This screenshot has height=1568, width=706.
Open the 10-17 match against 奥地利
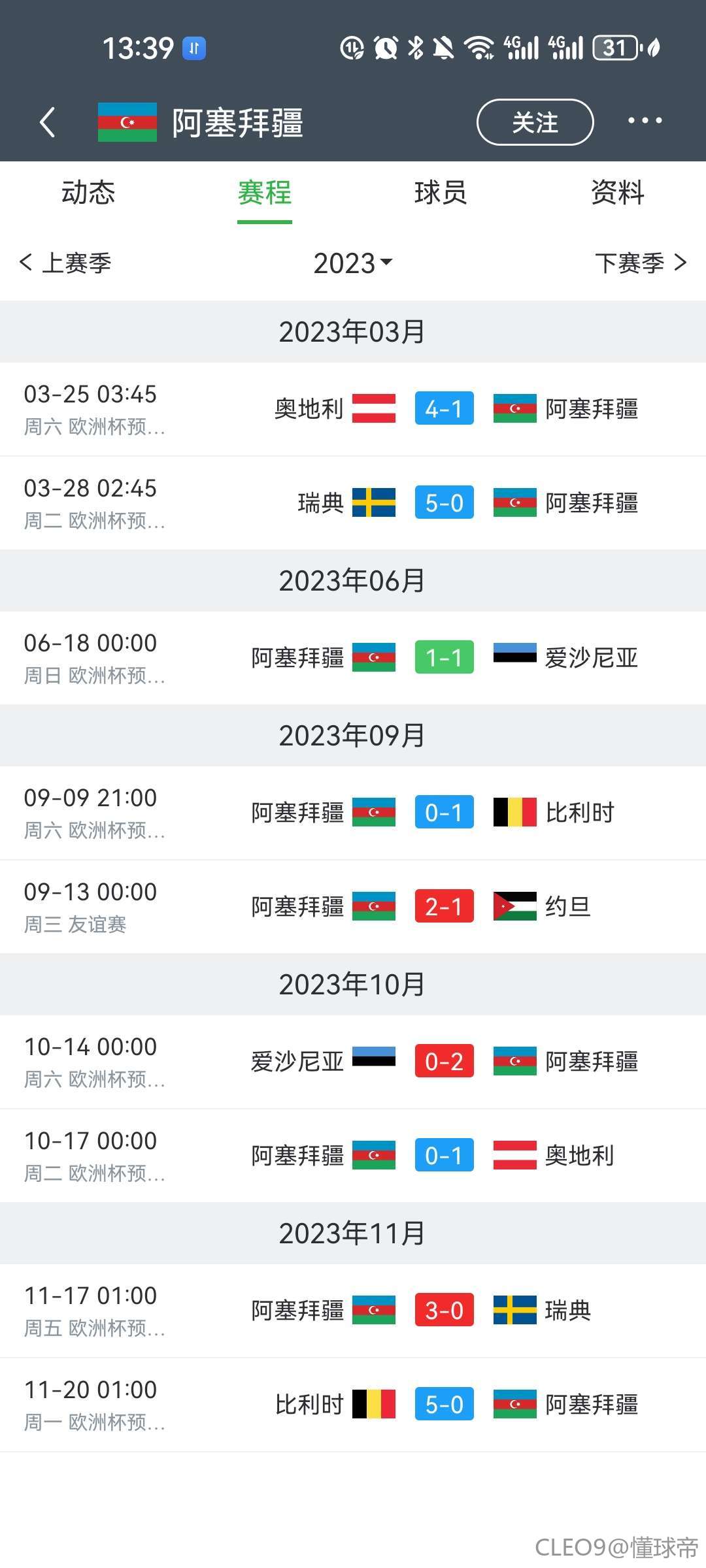353,1156
